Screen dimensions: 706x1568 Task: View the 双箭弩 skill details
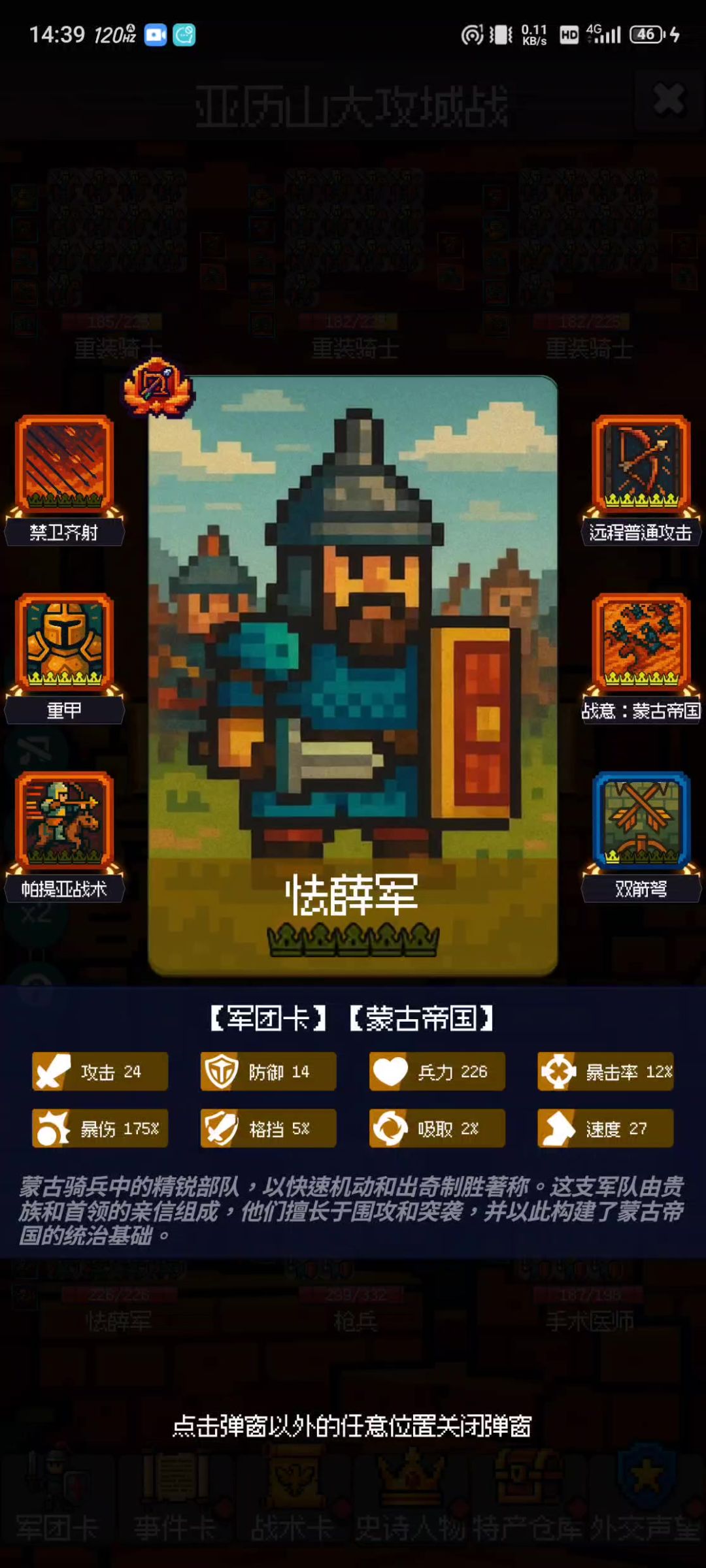[641, 821]
